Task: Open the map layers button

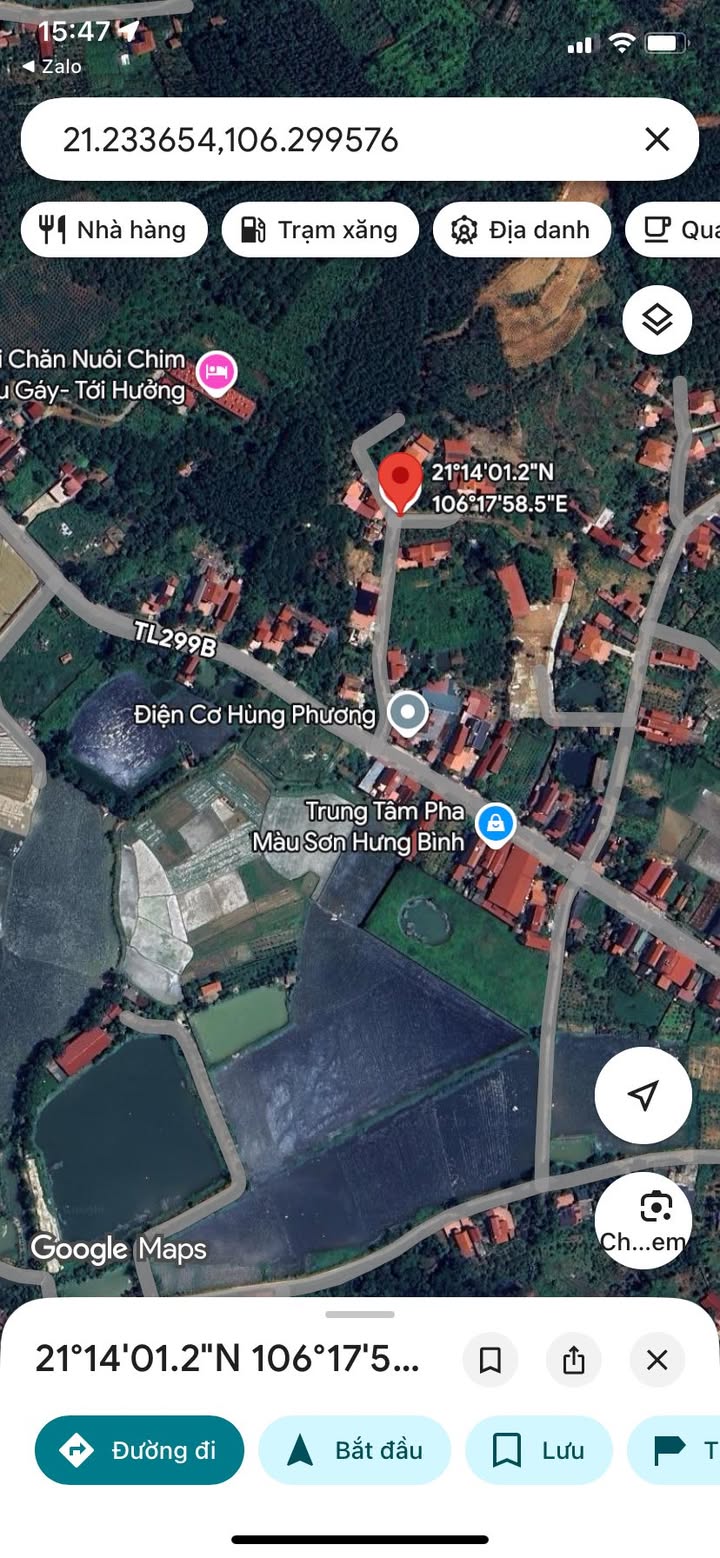Action: pos(657,320)
